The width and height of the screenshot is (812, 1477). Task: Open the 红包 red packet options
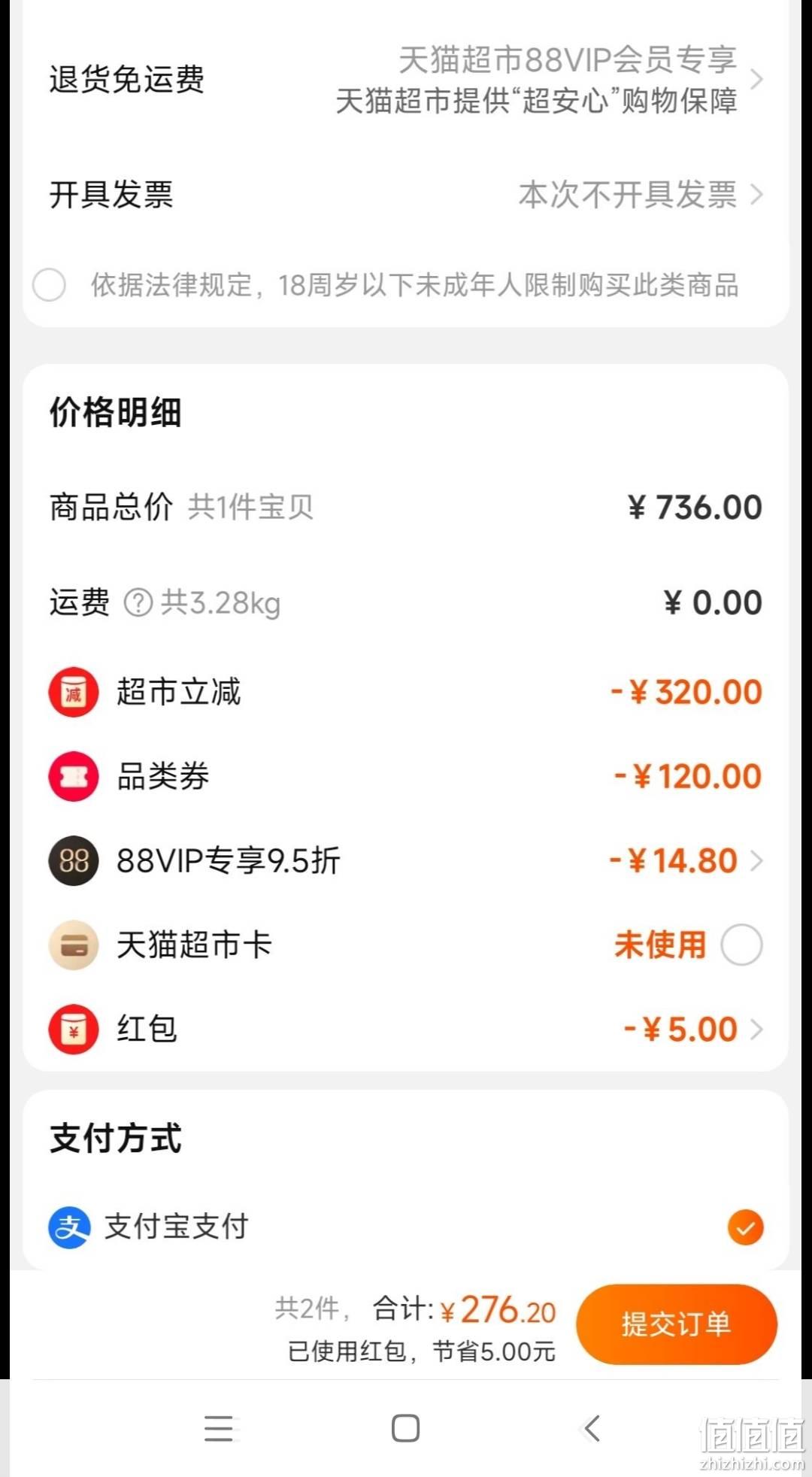(406, 1029)
